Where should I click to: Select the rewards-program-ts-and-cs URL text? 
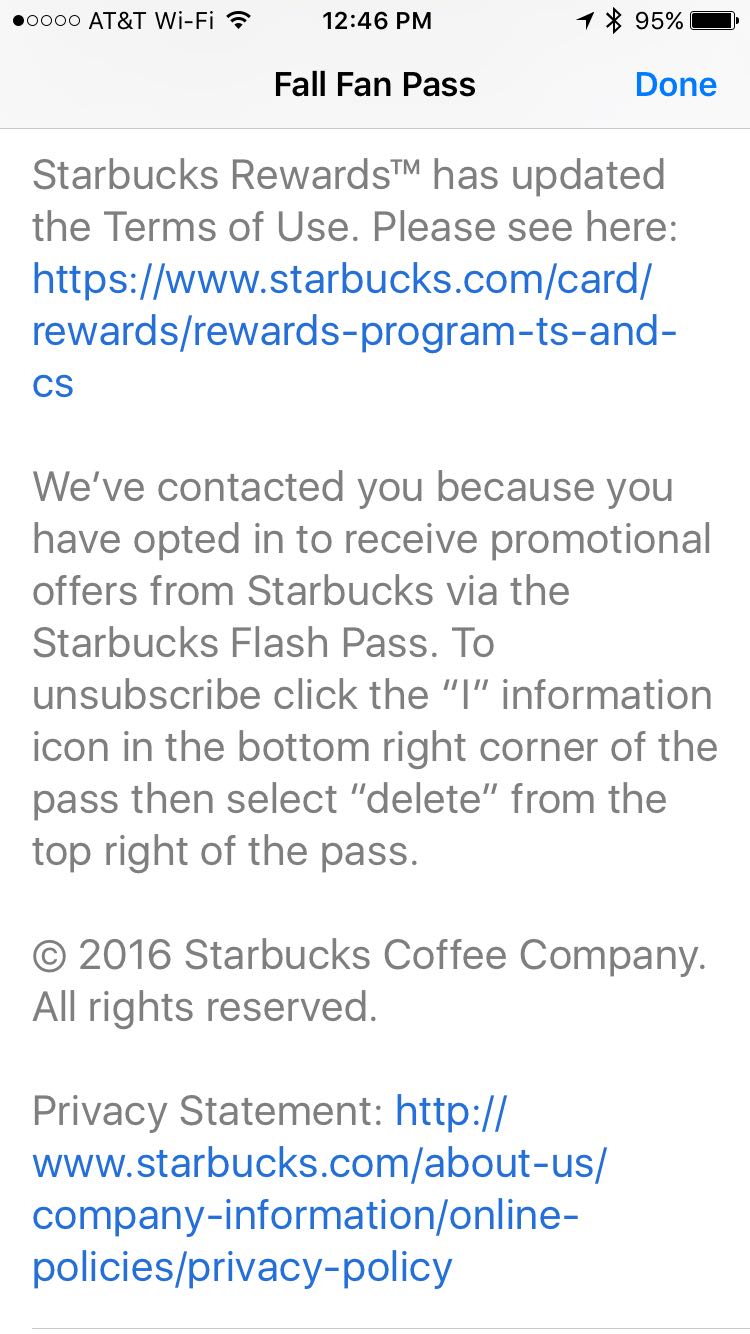coord(354,331)
